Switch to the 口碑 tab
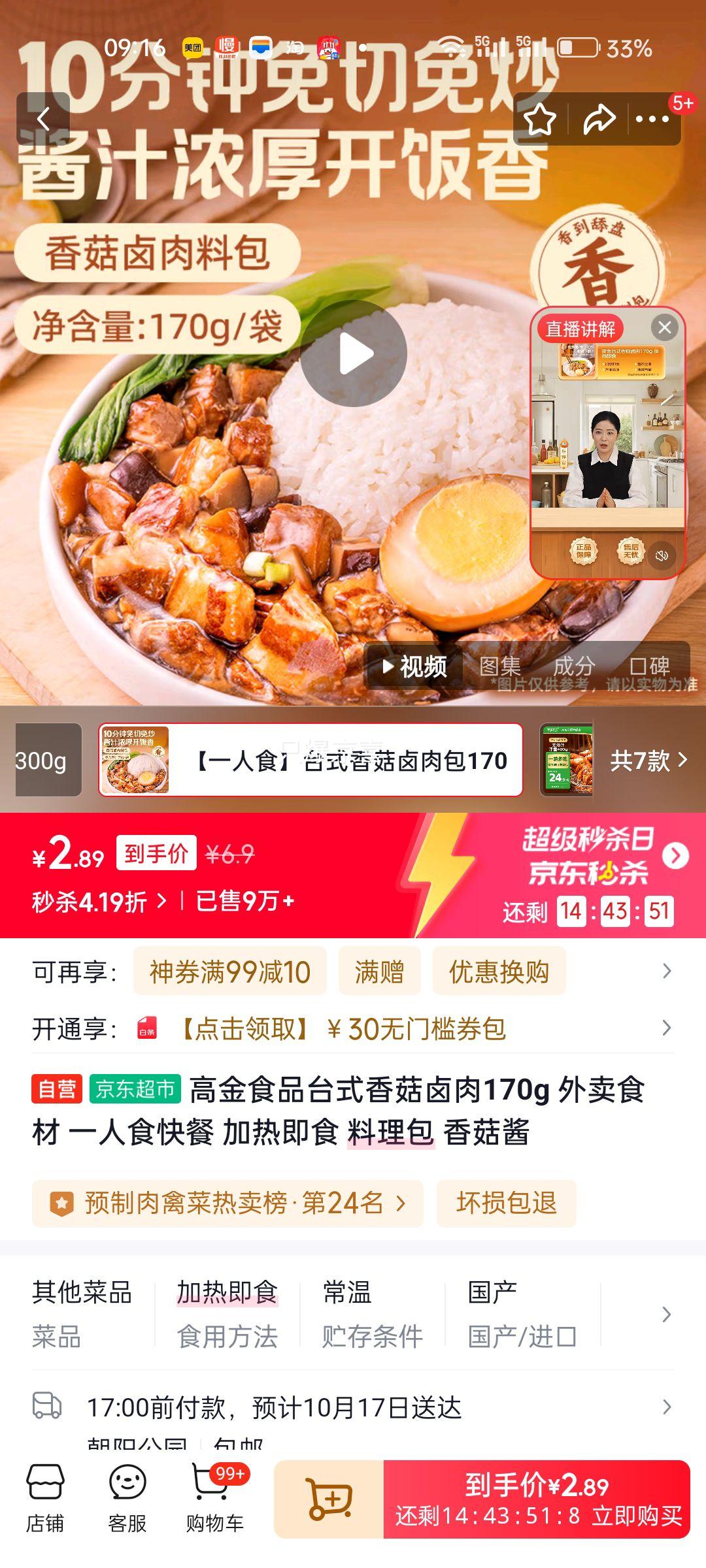Viewport: 706px width, 1568px height. 648,666
